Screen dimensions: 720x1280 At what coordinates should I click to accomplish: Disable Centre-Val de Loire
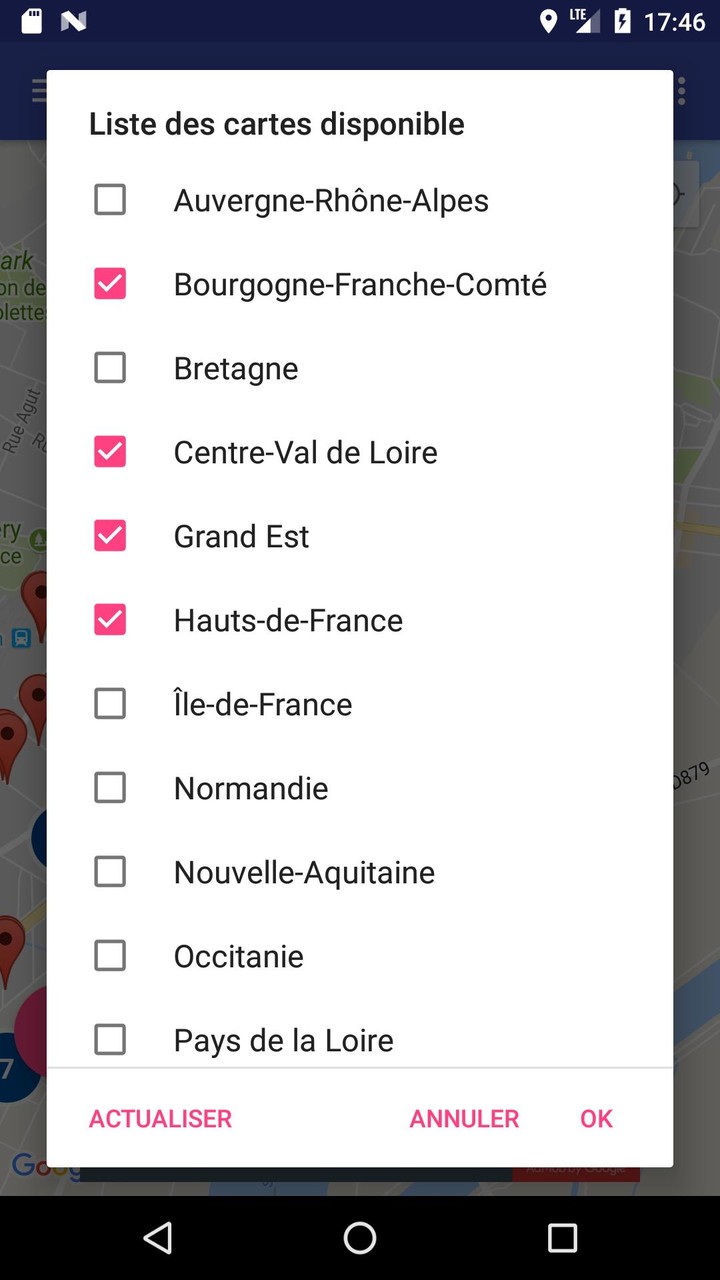[x=109, y=451]
